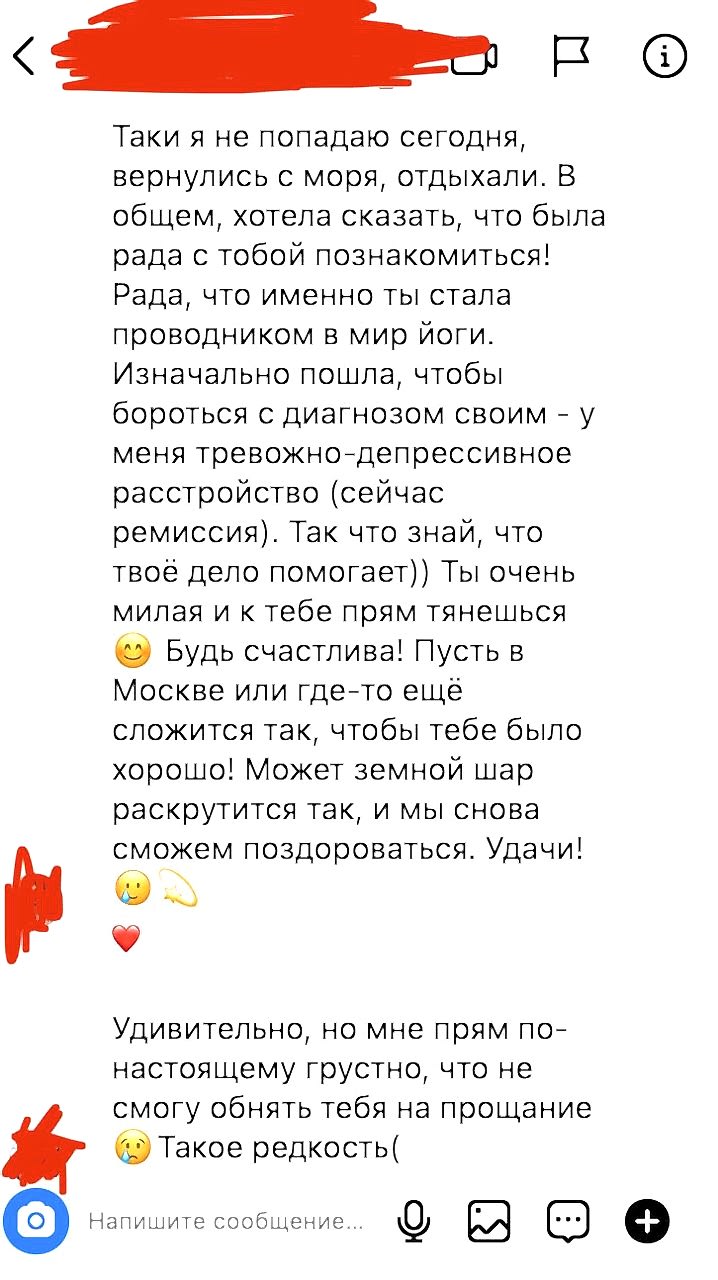The height and width of the screenshot is (1280, 718).
Task: Open the plus menu for more attachments
Action: click(x=647, y=1221)
